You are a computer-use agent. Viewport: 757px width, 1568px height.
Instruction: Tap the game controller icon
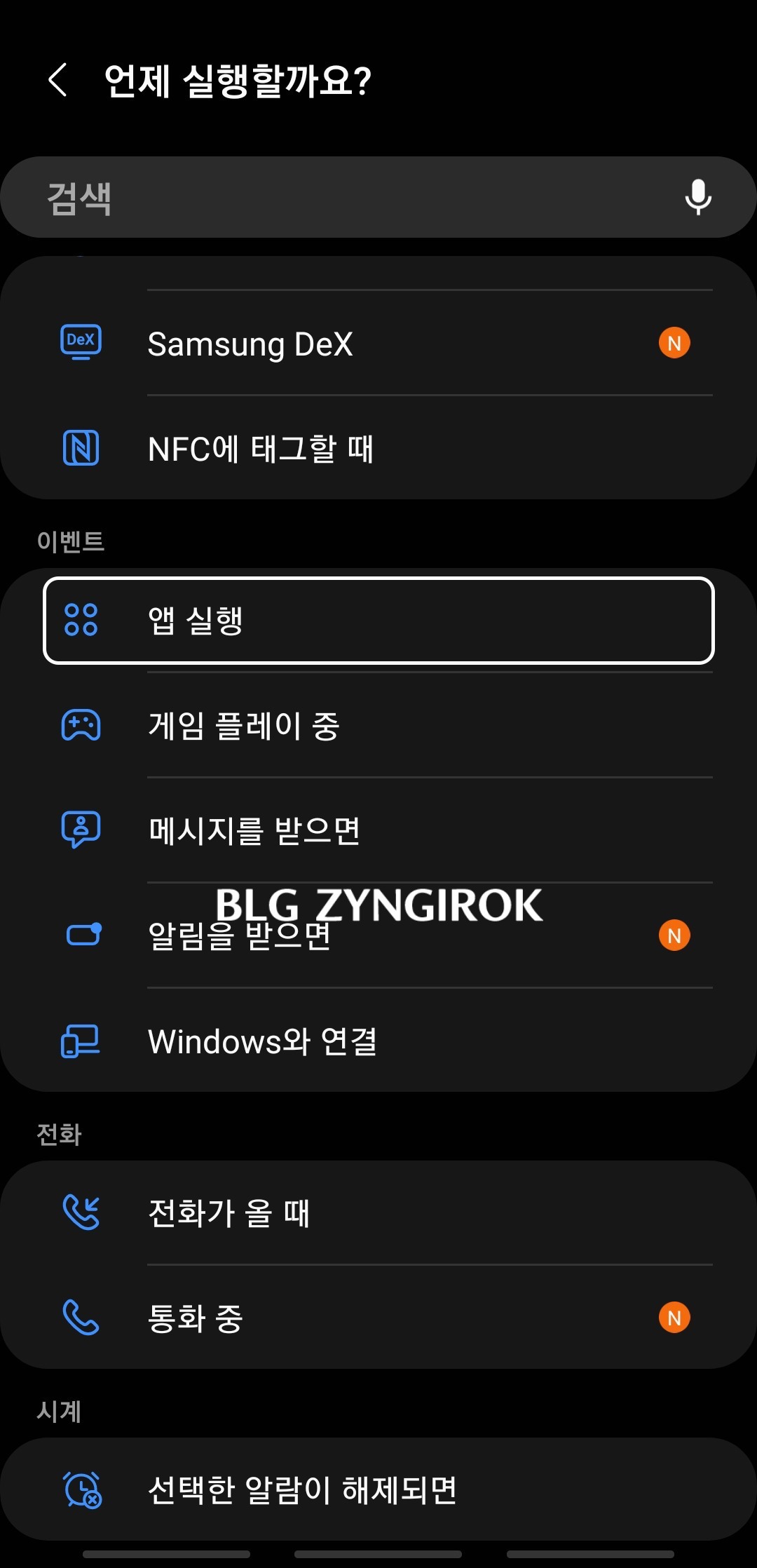click(81, 726)
